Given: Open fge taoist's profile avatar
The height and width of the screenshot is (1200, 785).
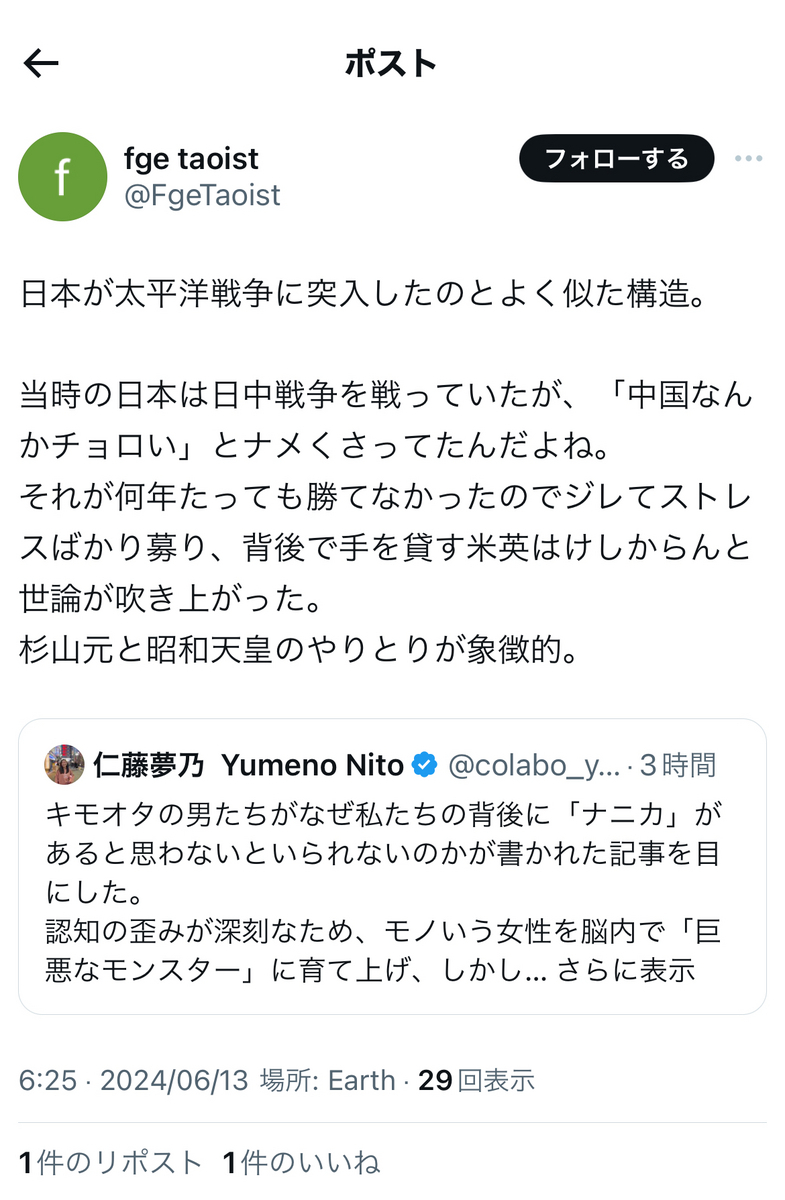Looking at the screenshot, I should (x=62, y=176).
